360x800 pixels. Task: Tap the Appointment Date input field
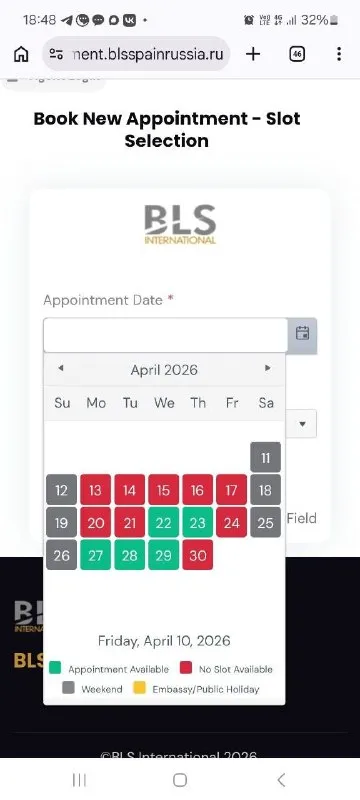(165, 335)
